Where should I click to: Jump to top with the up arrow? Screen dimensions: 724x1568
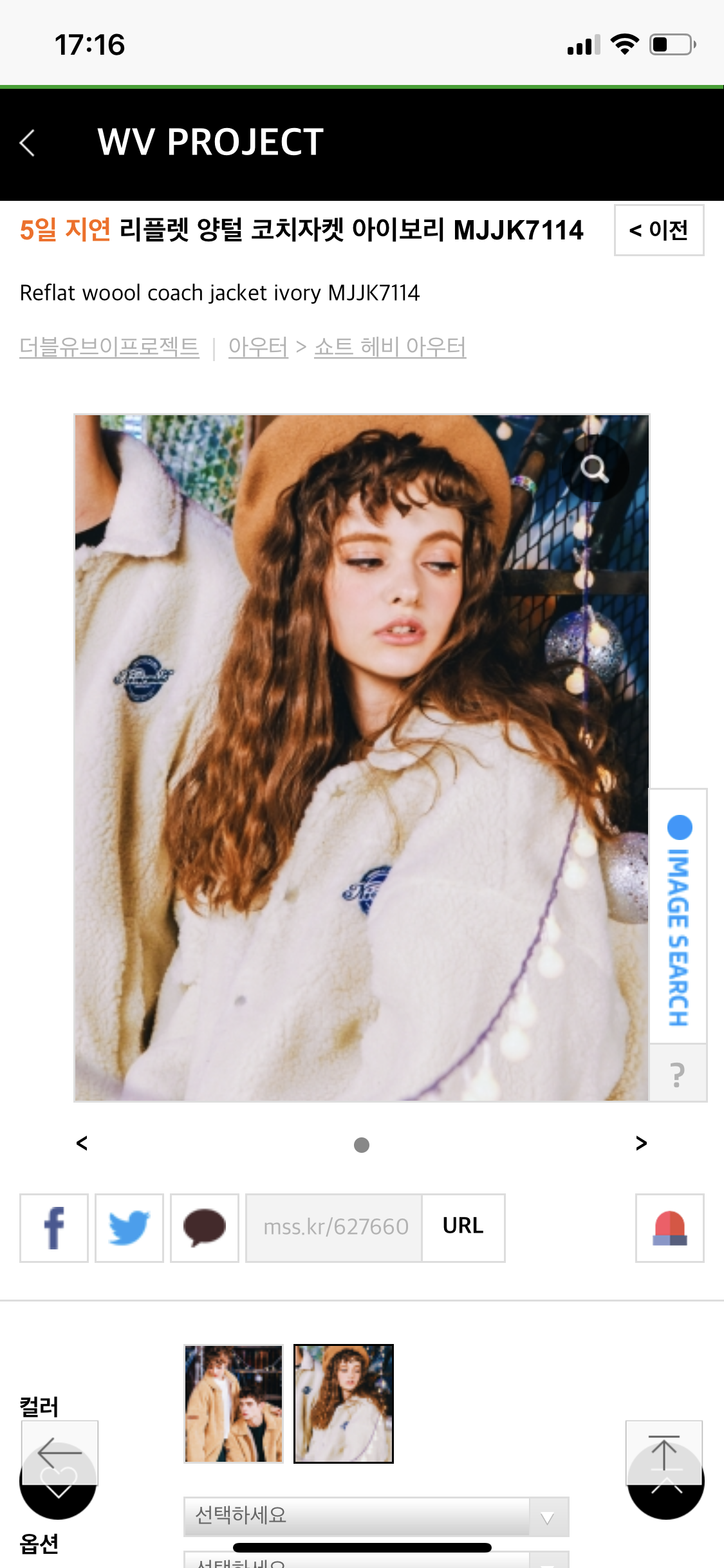point(664,1453)
